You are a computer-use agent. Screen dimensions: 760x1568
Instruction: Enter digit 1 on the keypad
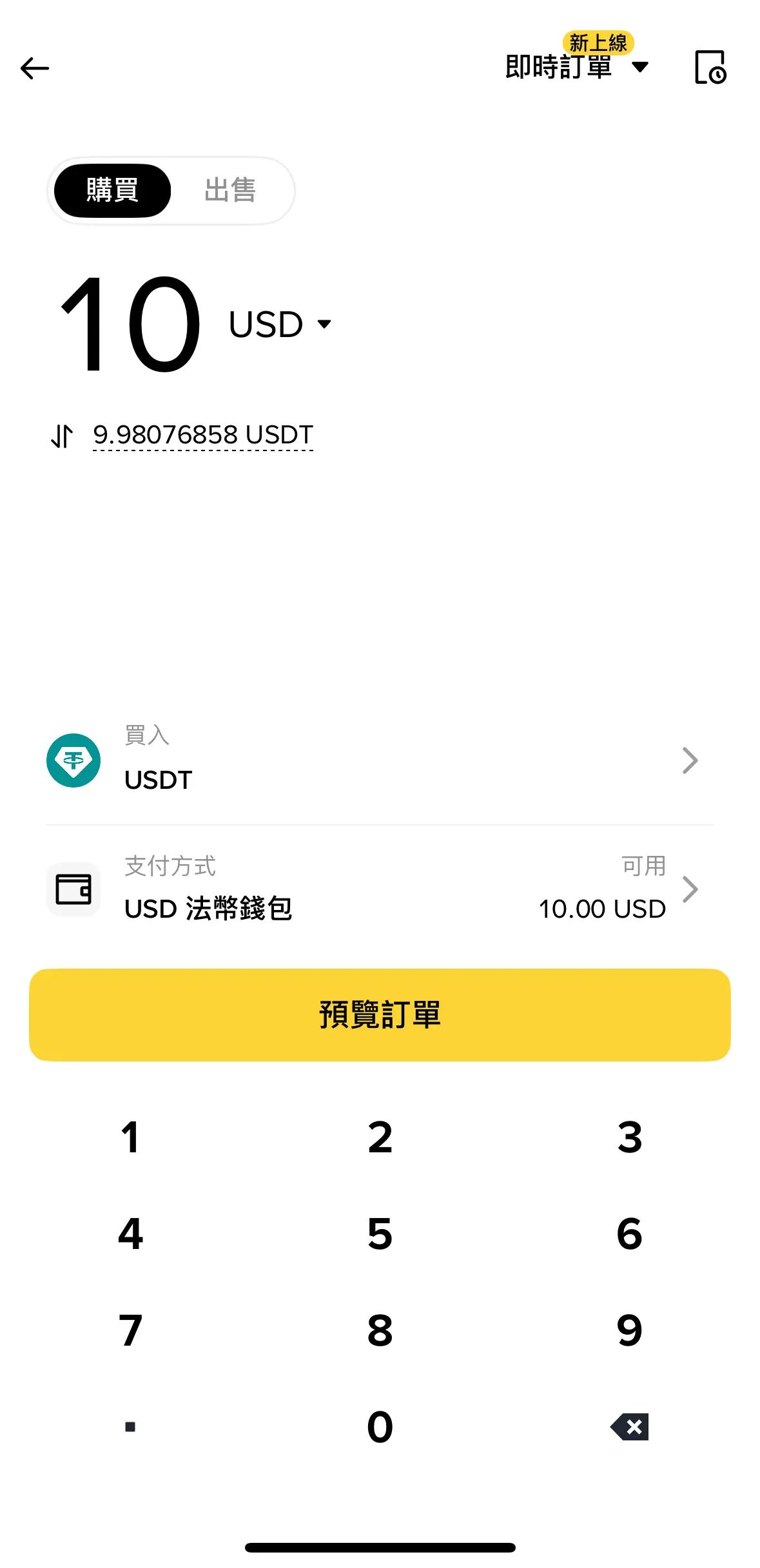click(130, 1137)
